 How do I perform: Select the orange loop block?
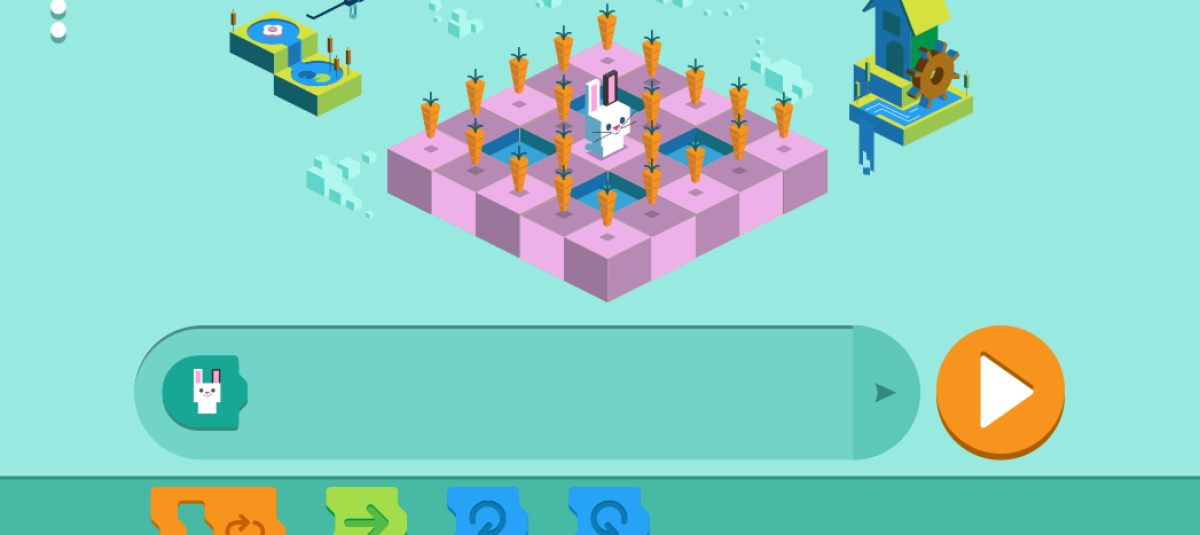point(215,514)
